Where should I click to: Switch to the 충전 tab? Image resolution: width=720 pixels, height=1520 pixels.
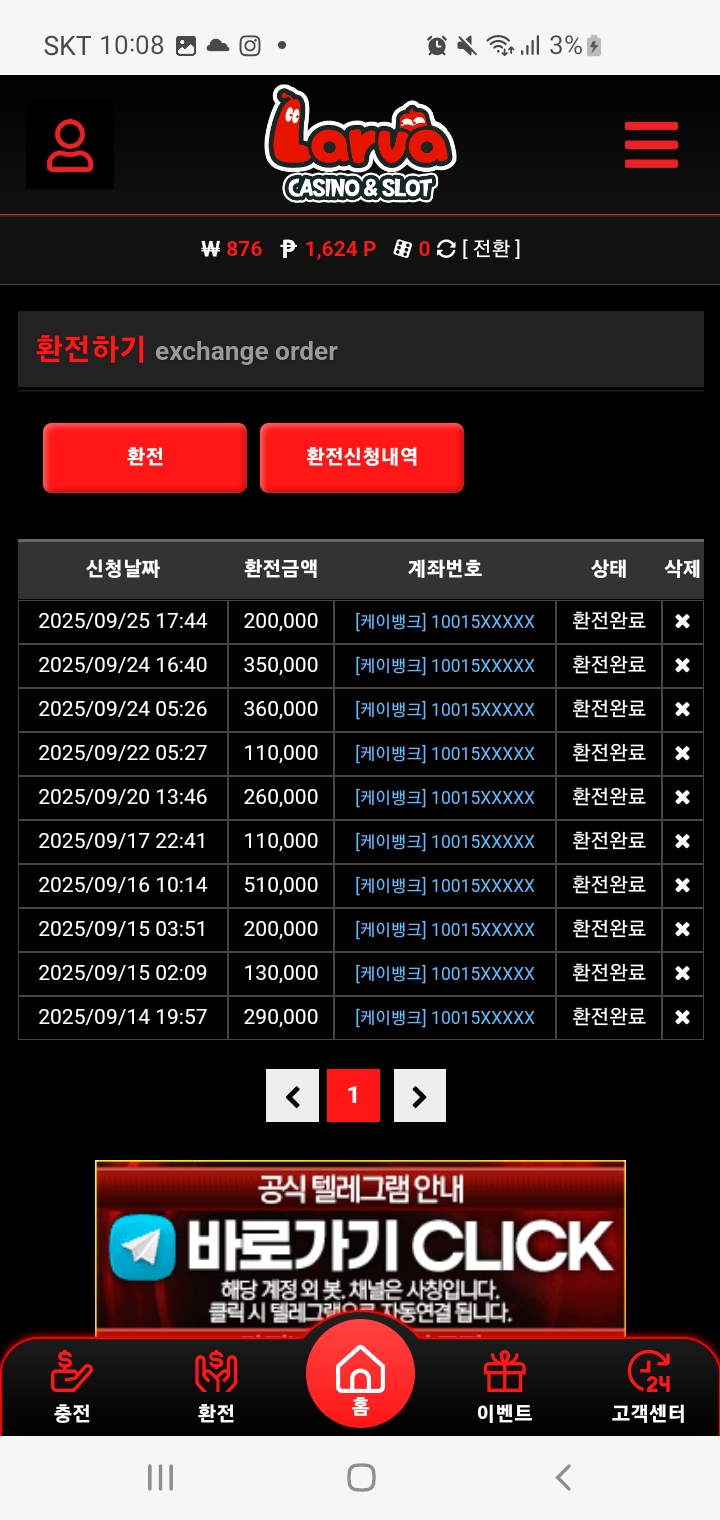point(72,1387)
